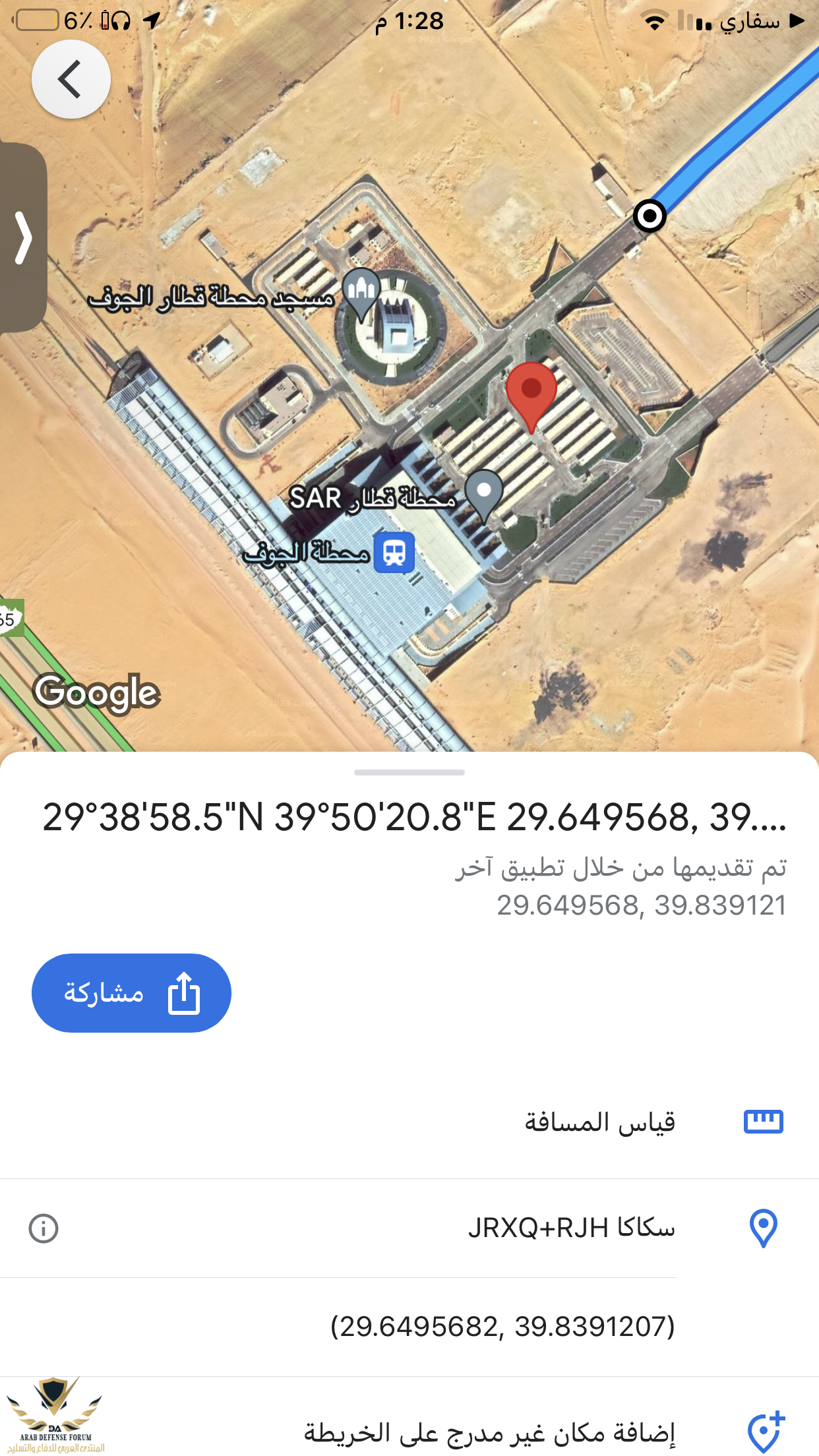Return to Safari via سفاري status link
This screenshot has height=1456, width=819.
click(x=760, y=21)
